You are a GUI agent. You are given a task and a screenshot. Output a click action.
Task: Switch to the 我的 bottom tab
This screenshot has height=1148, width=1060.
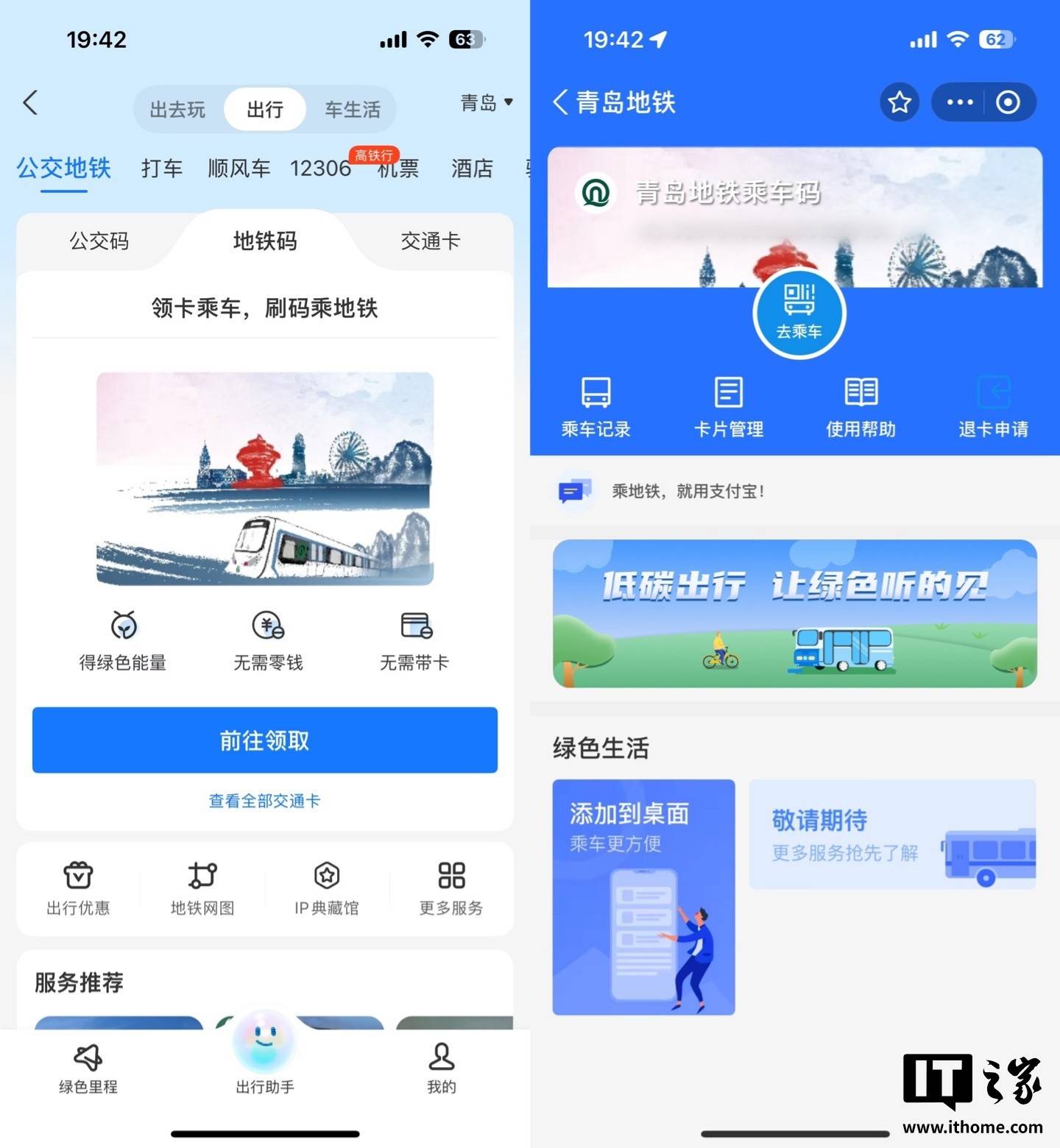441,1067
